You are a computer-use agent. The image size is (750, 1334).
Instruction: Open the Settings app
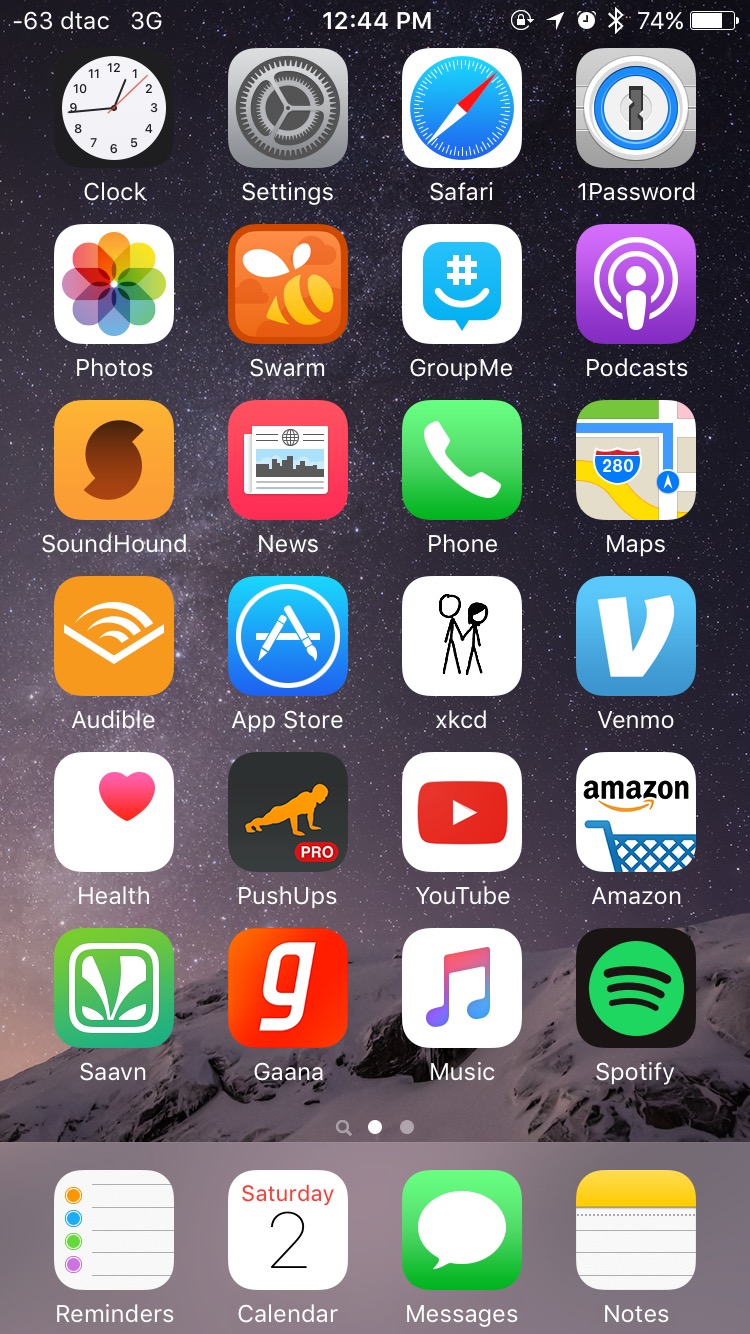pos(288,108)
